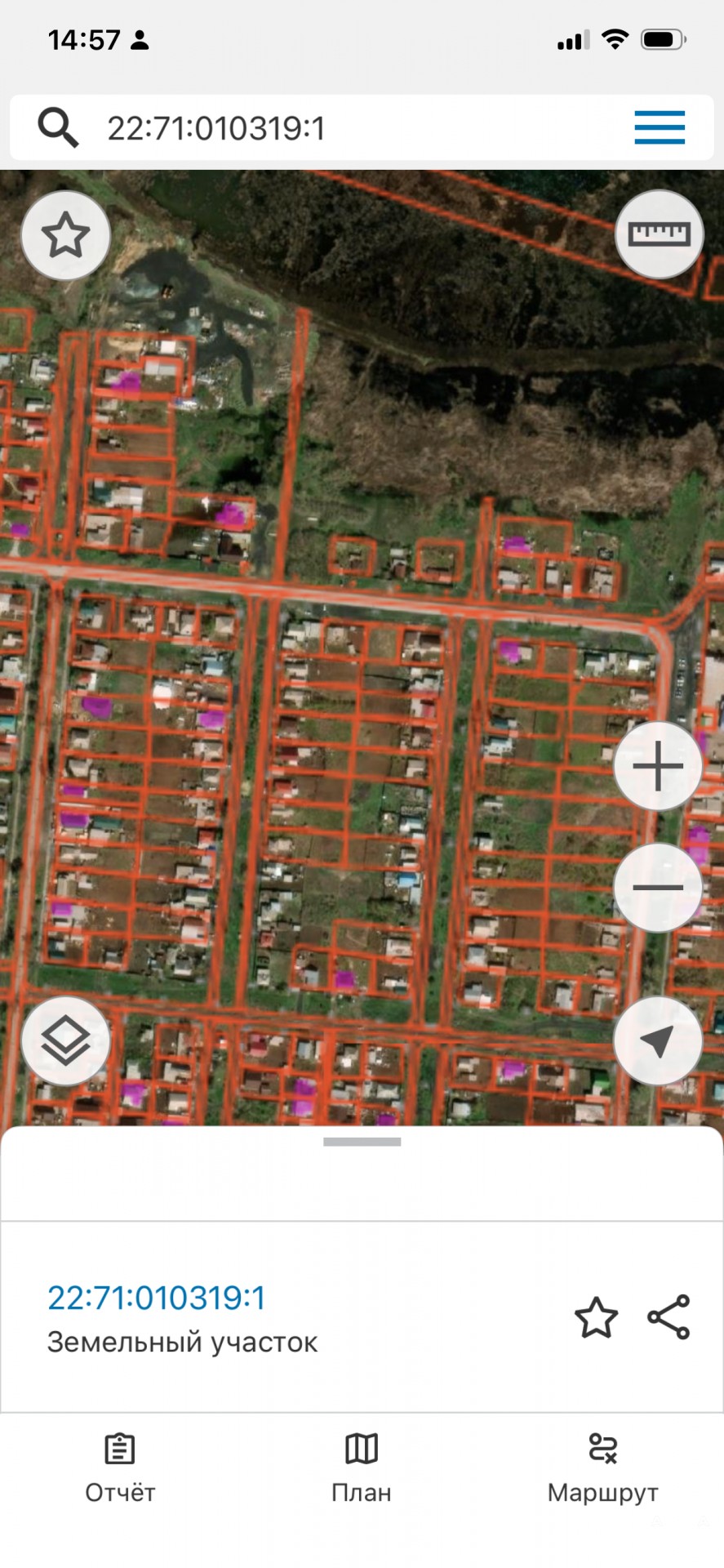Share this land plot

click(668, 1317)
